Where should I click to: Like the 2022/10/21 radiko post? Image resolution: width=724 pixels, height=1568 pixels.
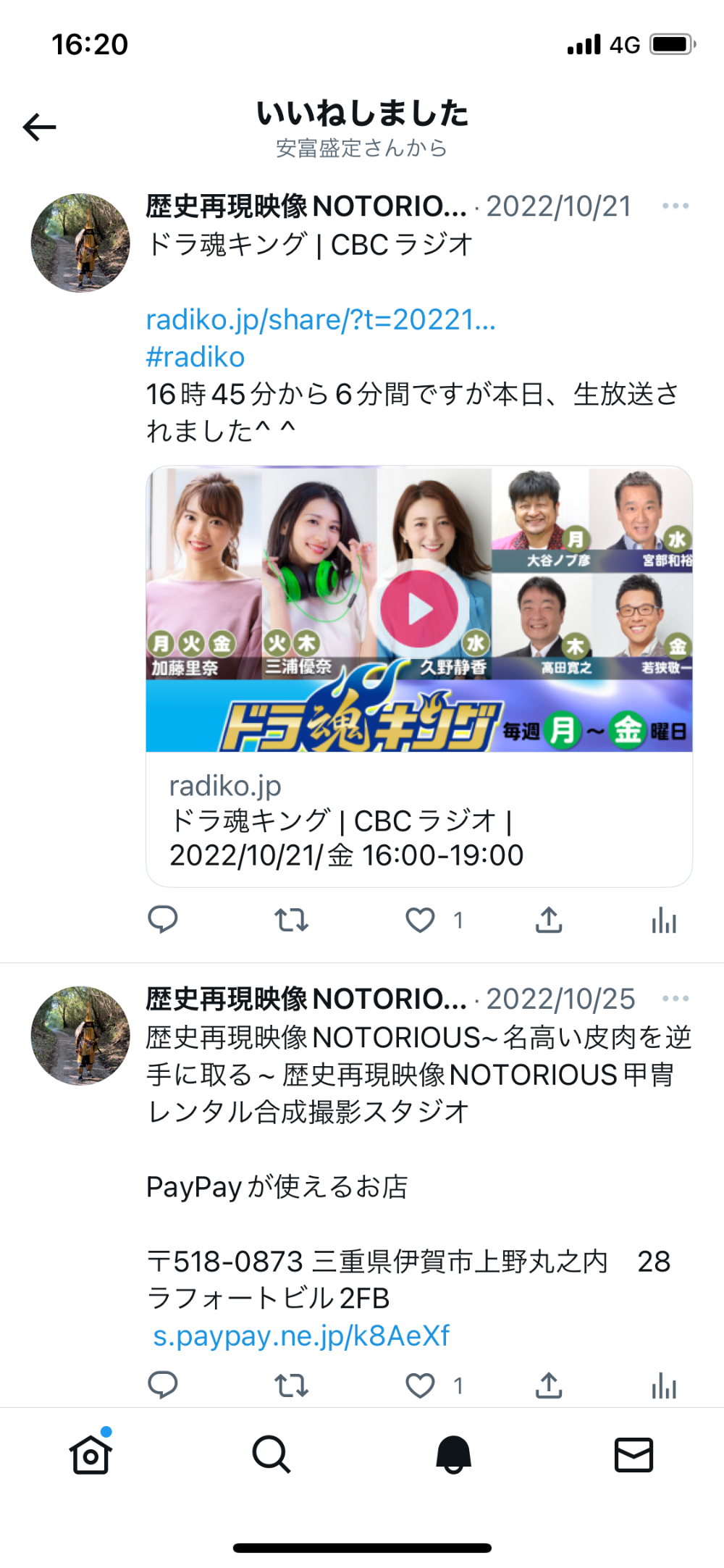420,920
